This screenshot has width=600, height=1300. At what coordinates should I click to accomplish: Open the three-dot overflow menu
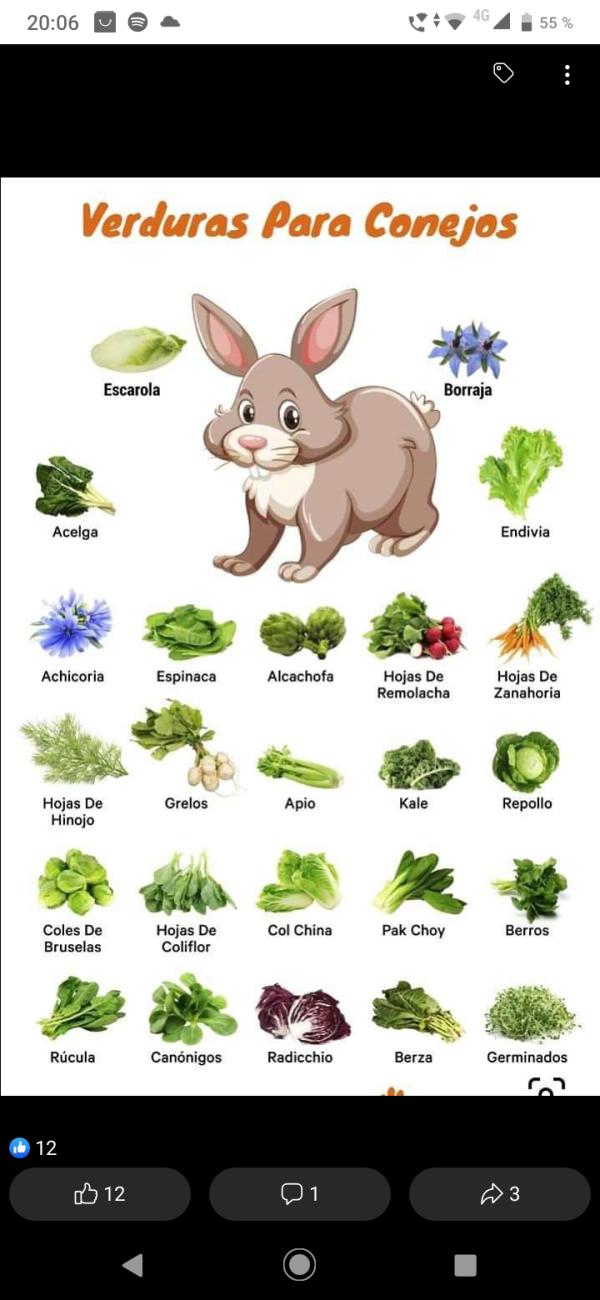point(567,75)
